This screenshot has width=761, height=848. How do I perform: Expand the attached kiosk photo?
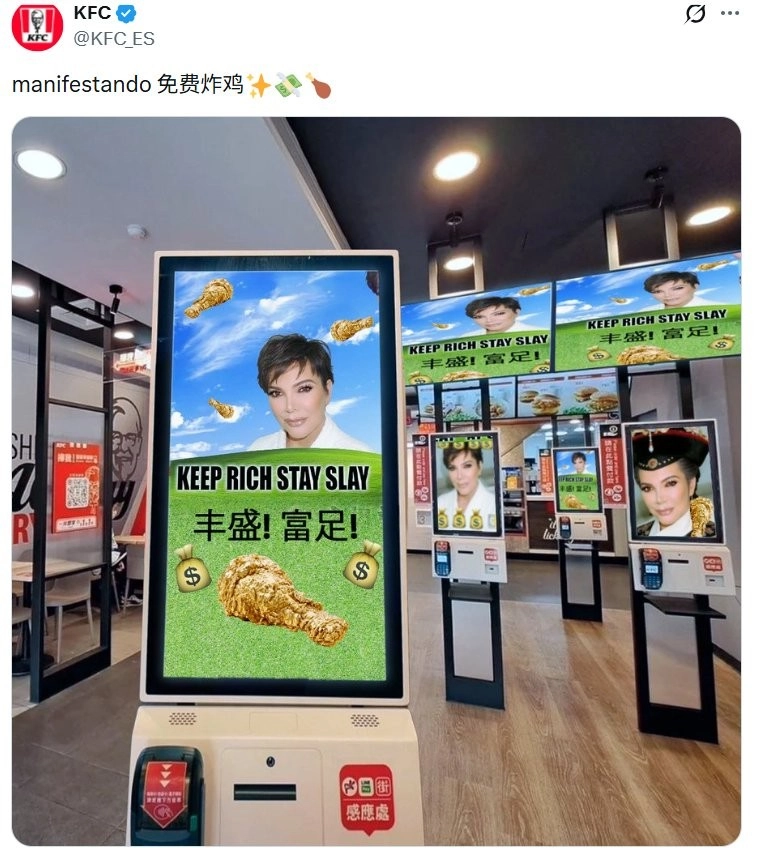point(376,481)
